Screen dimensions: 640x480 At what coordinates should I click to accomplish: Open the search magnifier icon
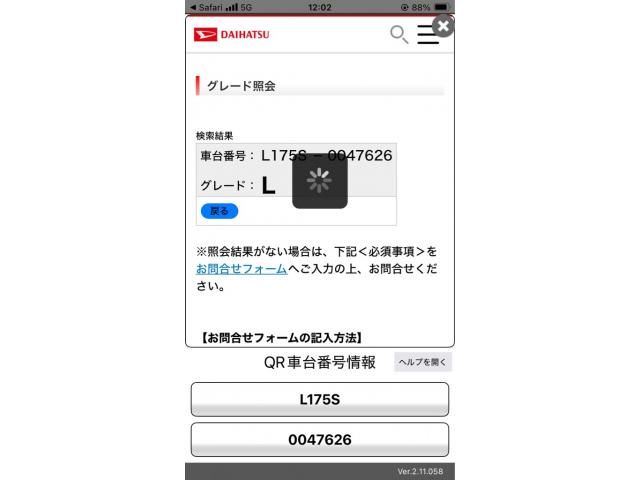click(x=398, y=35)
